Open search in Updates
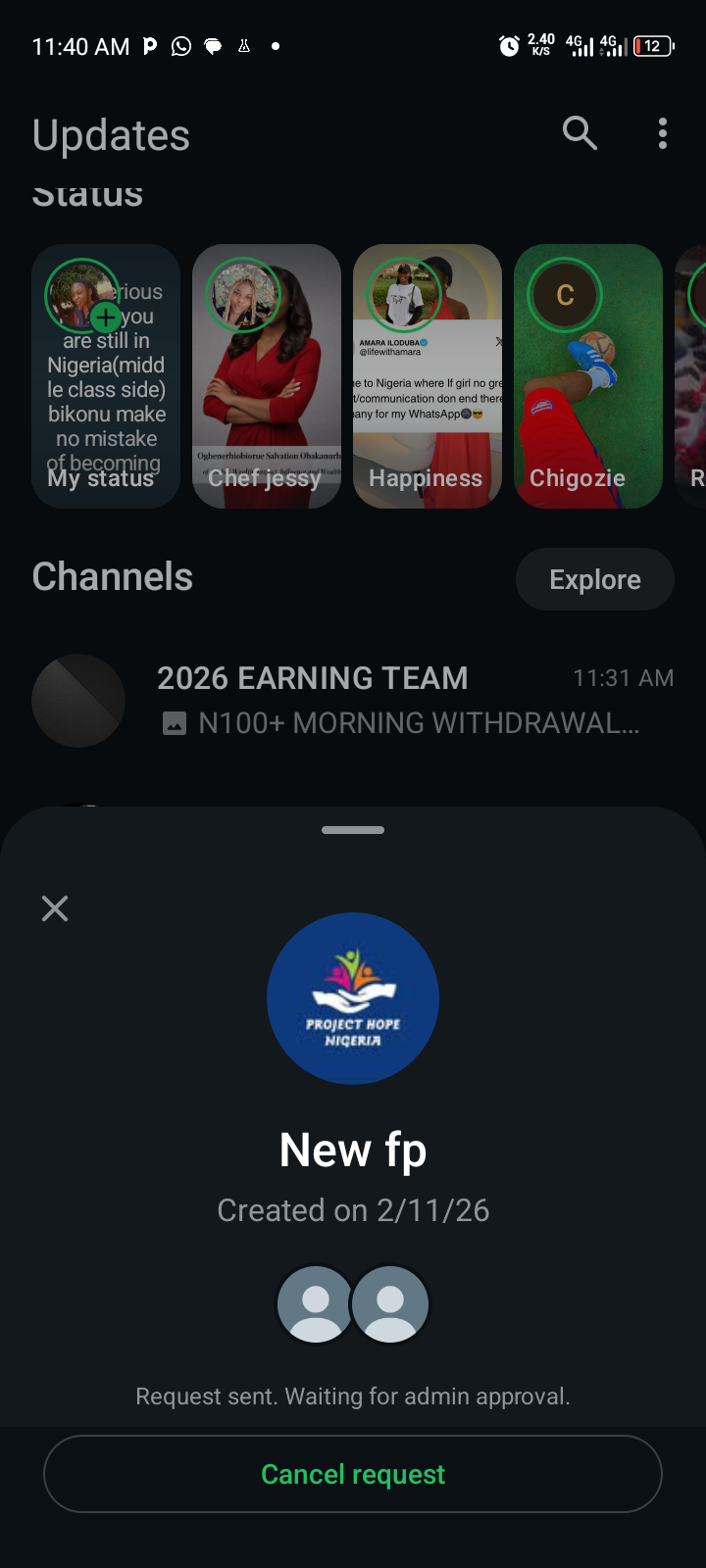706x1568 pixels. coord(580,132)
